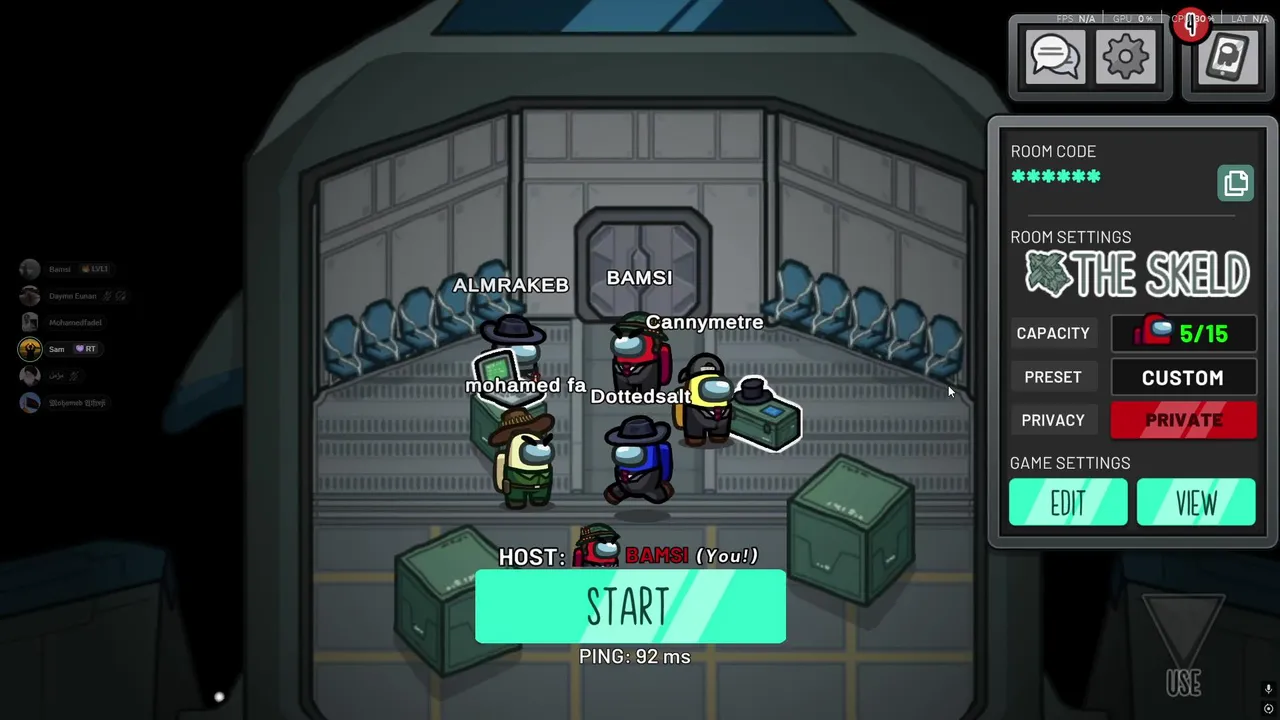Viewport: 1280px width, 720px height.
Task: Toggle the Private privacy button
Action: point(1184,420)
